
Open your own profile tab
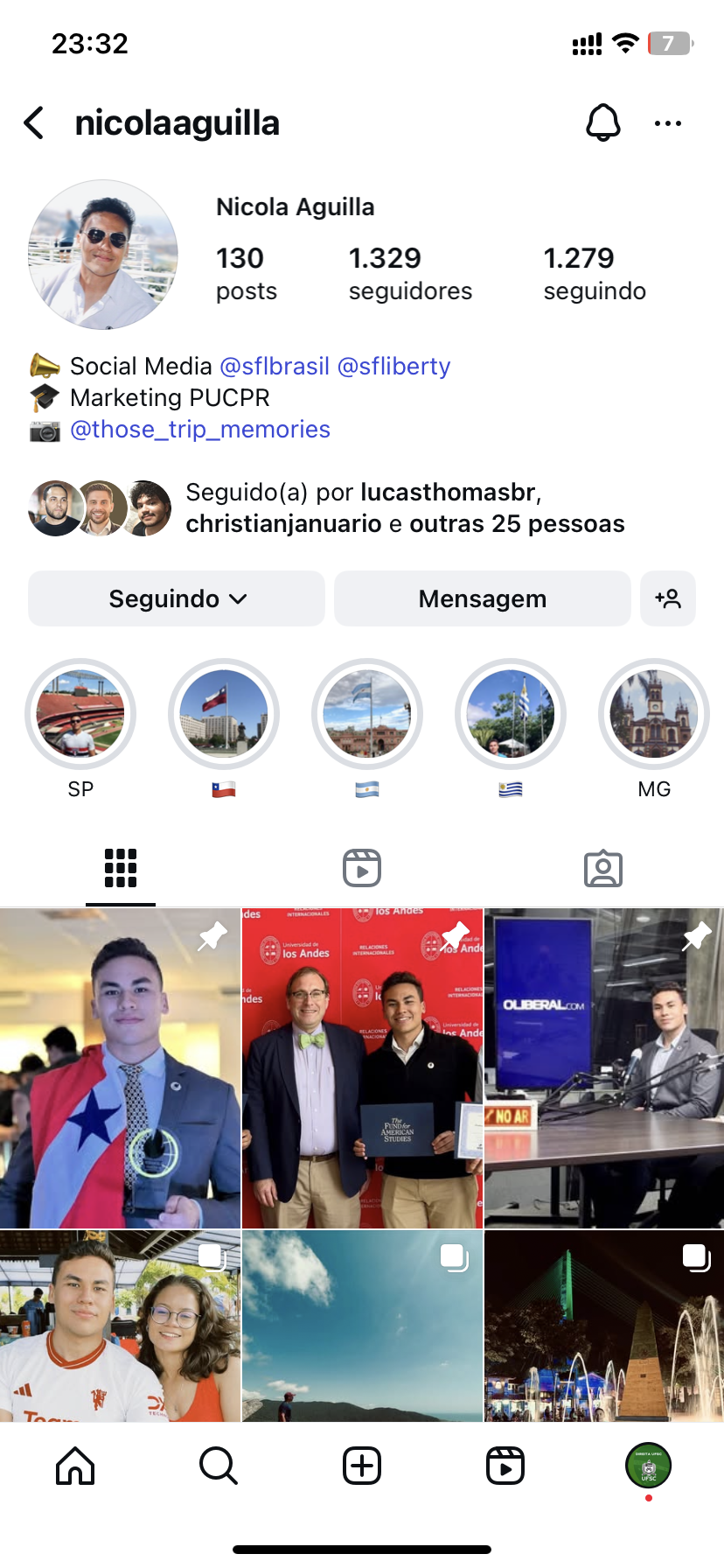click(648, 1465)
